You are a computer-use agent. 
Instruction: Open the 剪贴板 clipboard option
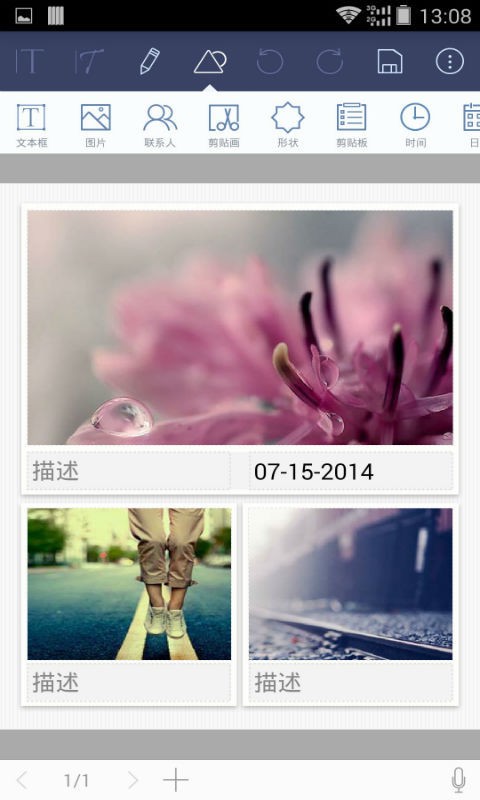pos(351,125)
